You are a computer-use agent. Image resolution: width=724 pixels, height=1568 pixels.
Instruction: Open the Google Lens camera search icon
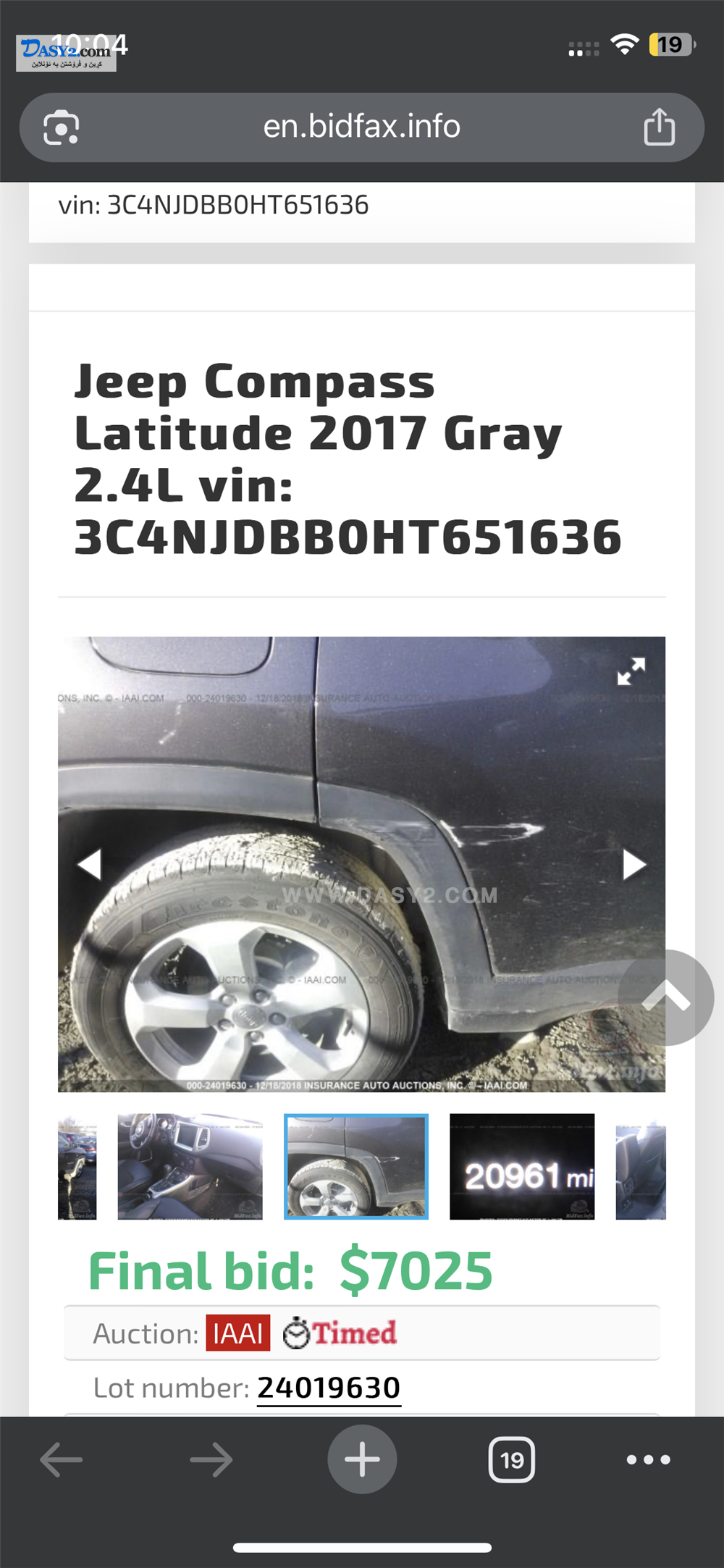(x=62, y=127)
